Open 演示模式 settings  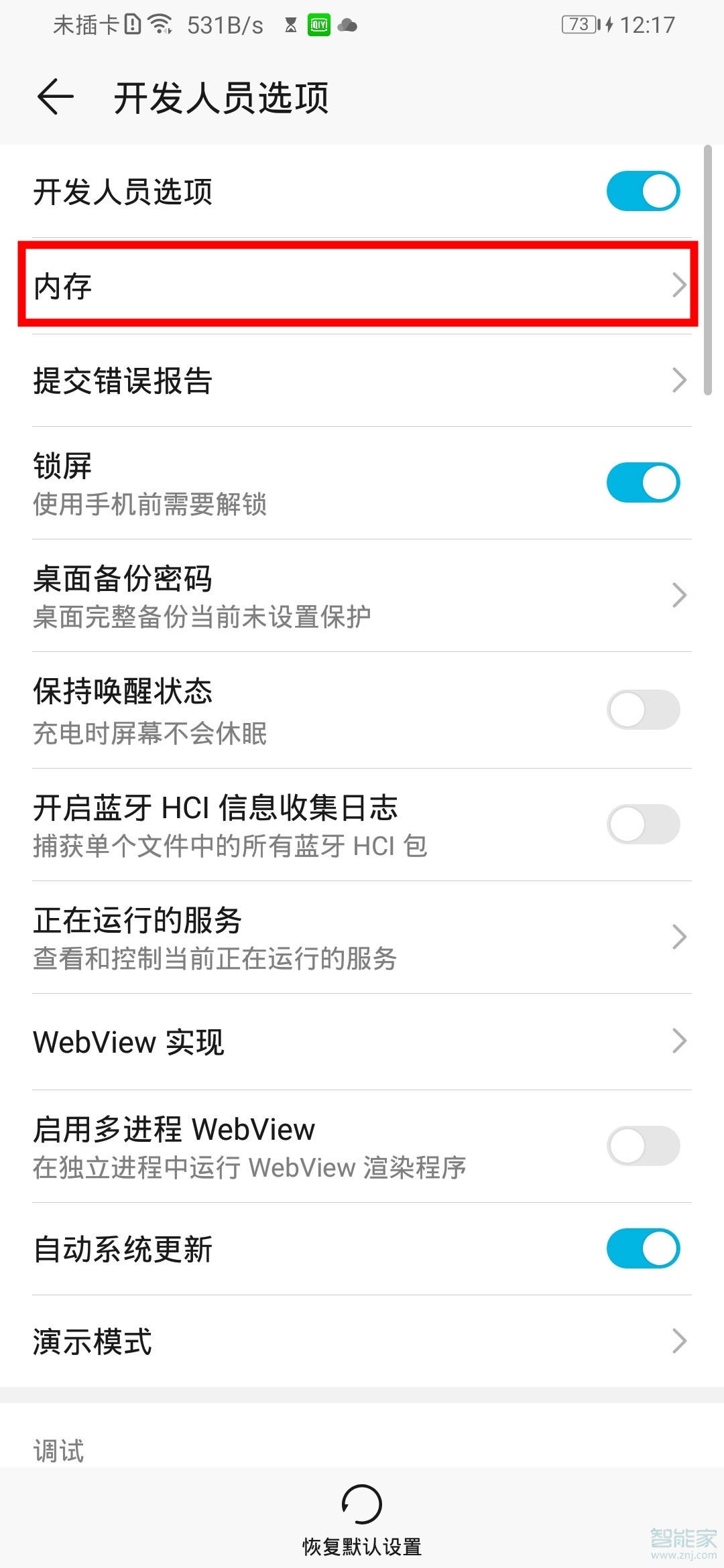coord(362,1341)
